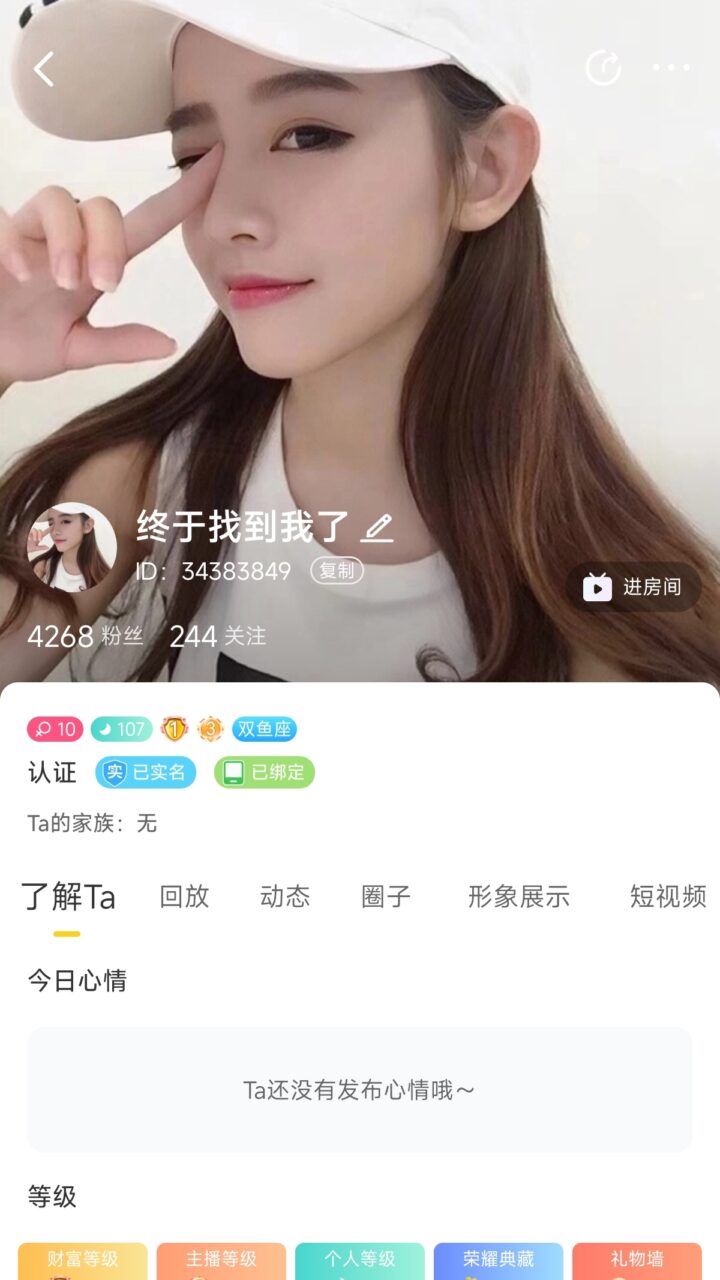Enter the live room via 进房间
The height and width of the screenshot is (1280, 720).
[634, 587]
